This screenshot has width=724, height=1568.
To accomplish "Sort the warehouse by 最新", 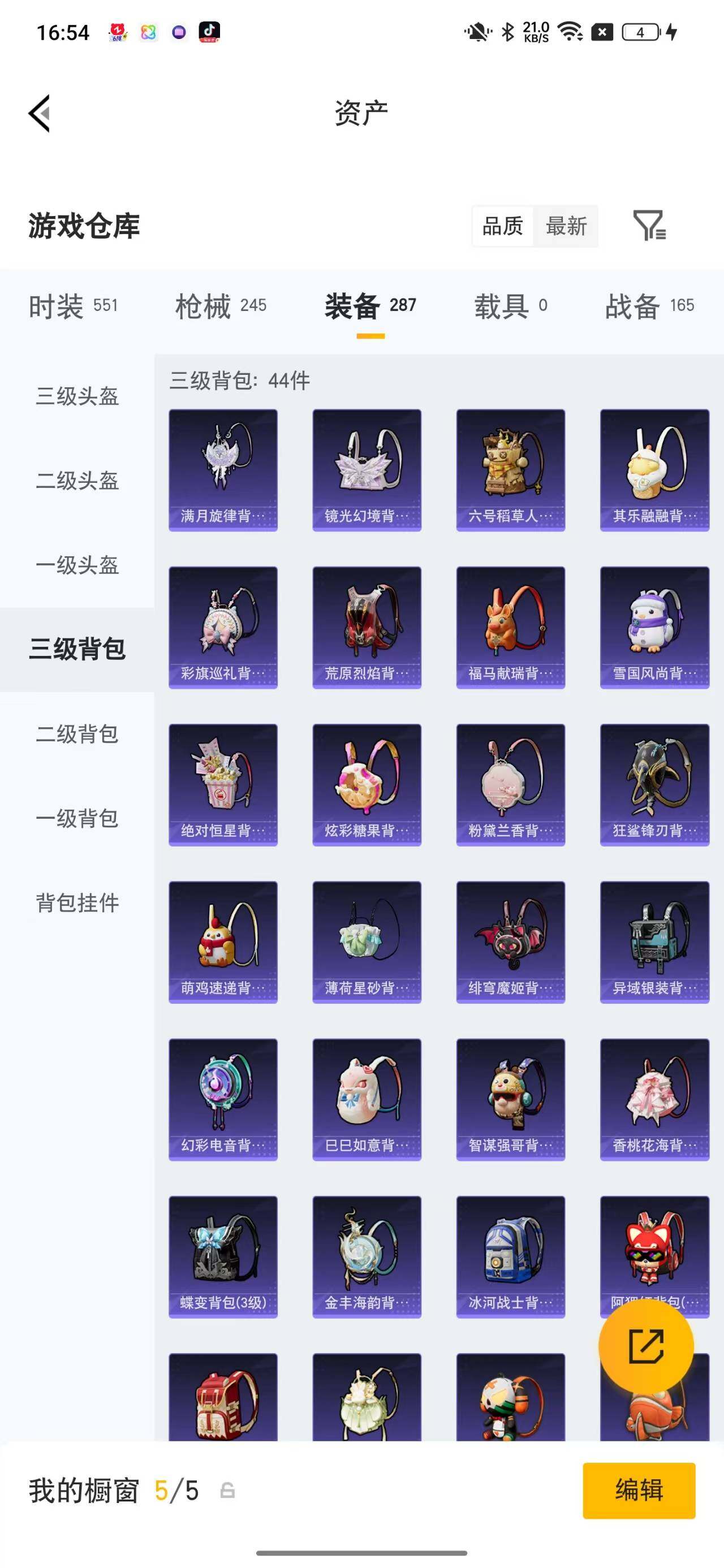I will (566, 226).
